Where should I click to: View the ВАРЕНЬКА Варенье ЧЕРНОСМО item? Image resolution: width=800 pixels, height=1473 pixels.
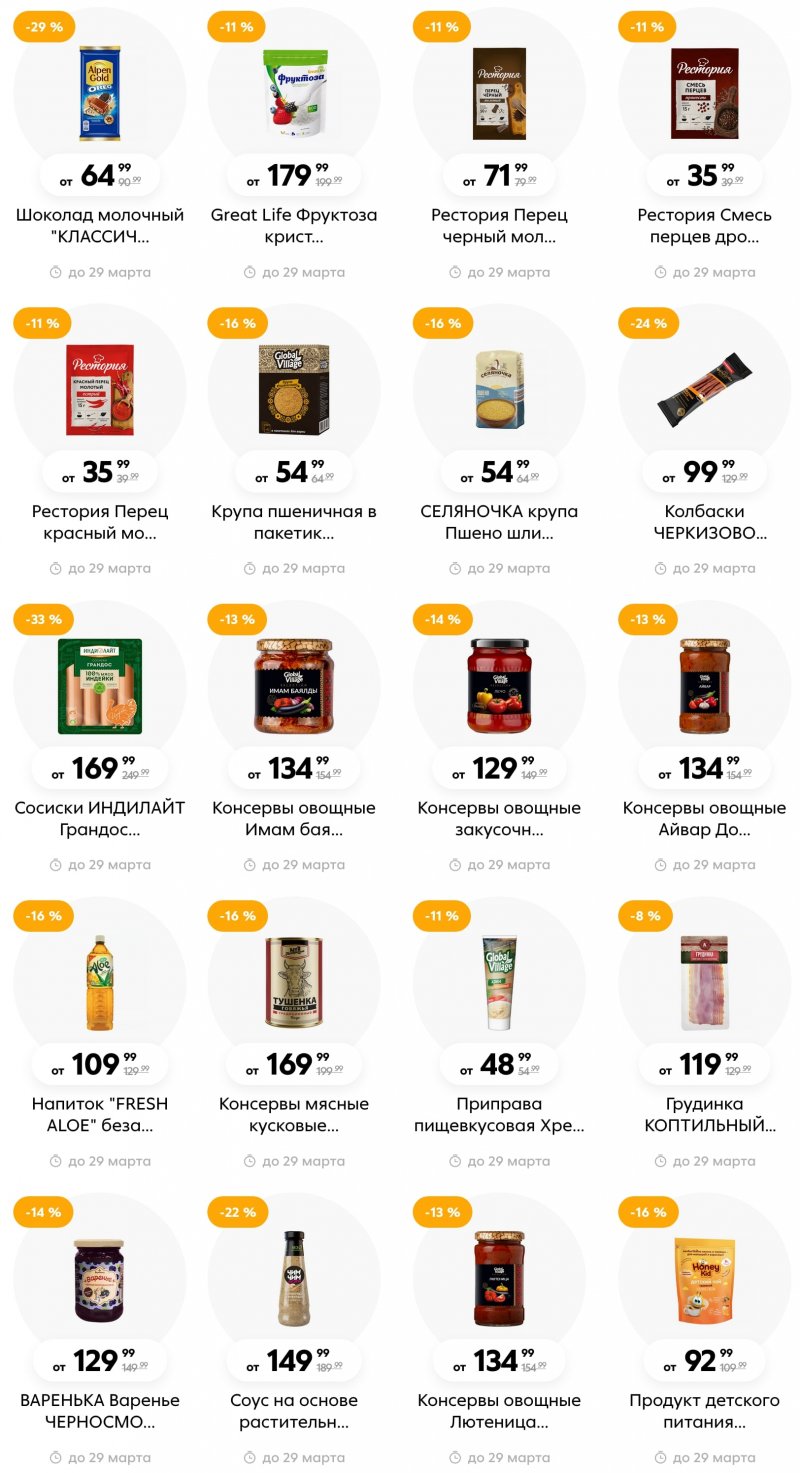coord(100,1278)
